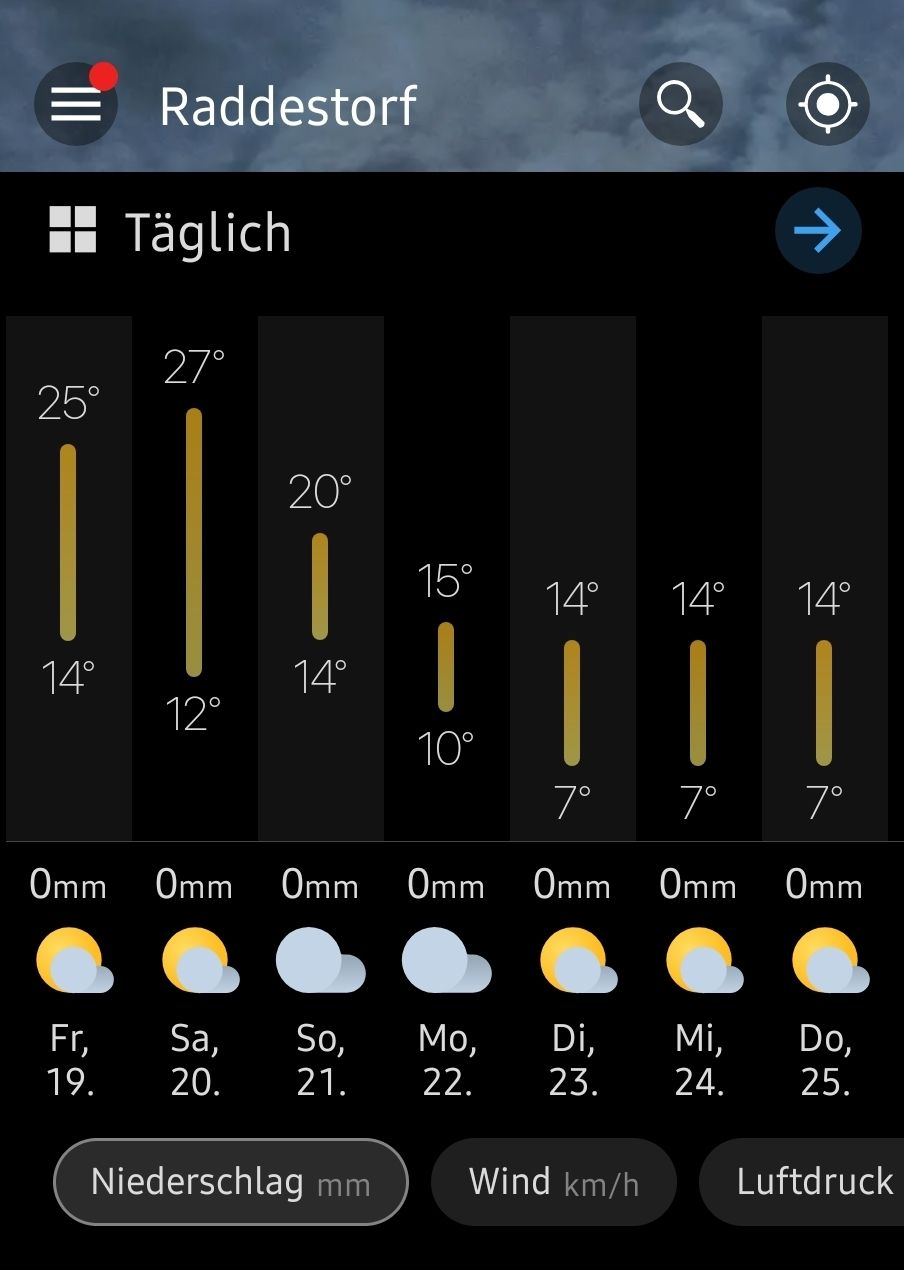
Task: Open the location search
Action: (x=681, y=104)
